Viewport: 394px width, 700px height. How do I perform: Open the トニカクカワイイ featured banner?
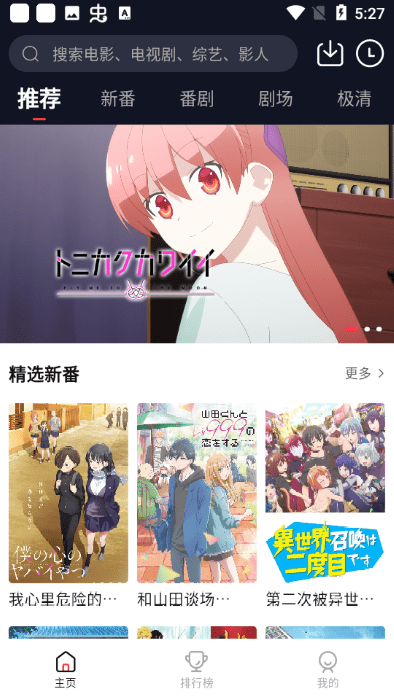point(197,233)
